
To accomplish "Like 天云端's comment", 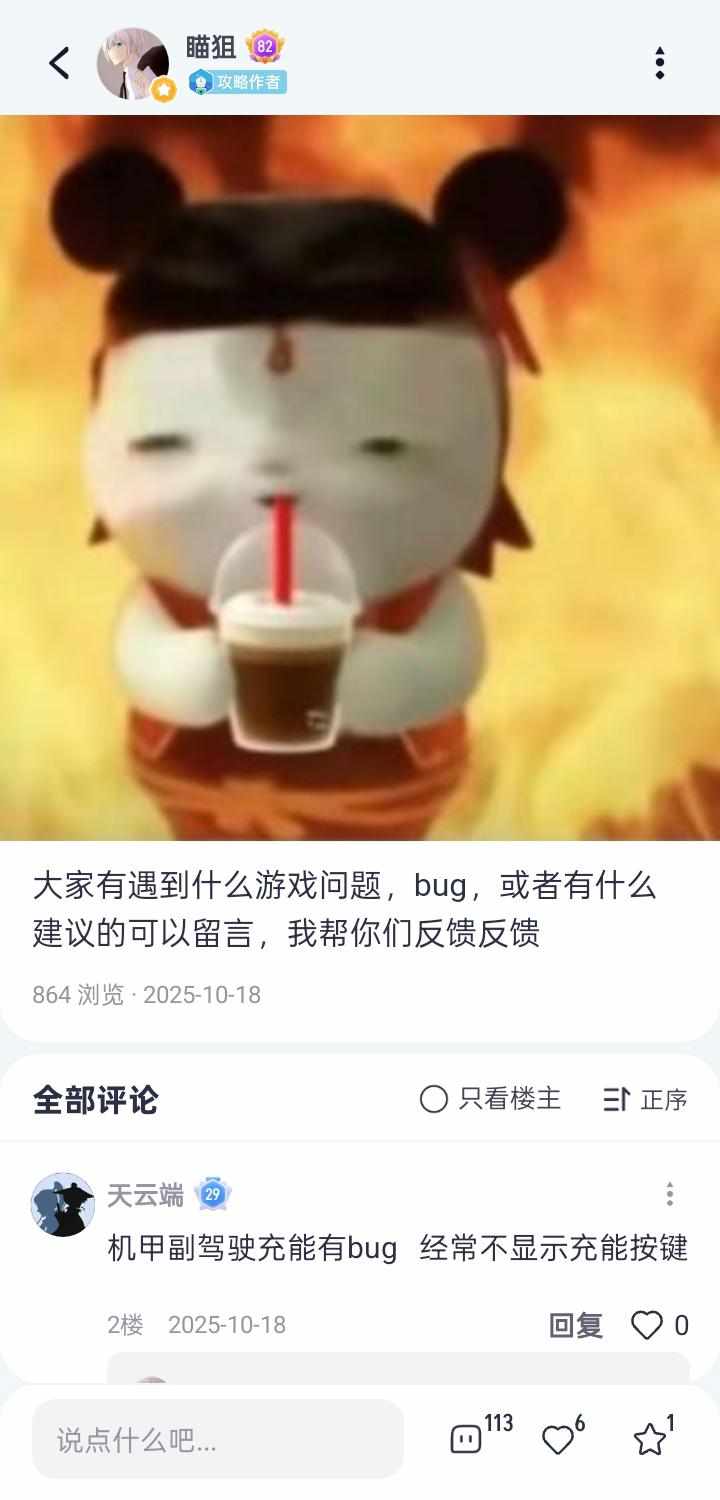I will point(647,1326).
